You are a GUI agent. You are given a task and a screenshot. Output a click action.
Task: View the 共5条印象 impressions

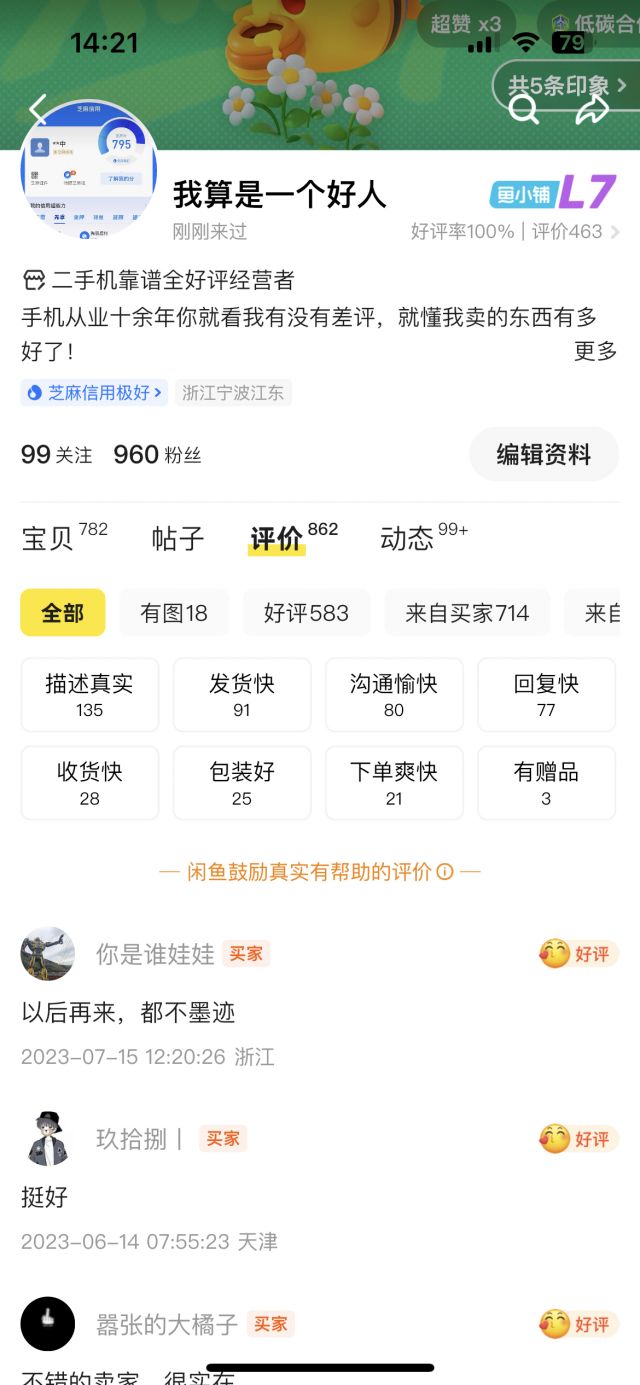[x=566, y=86]
